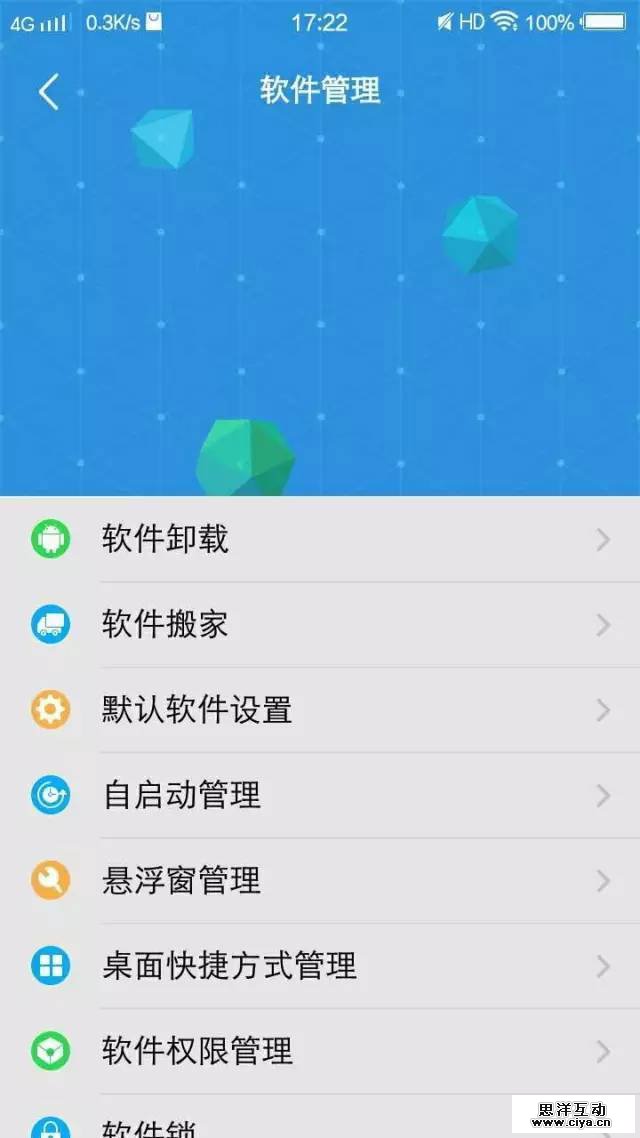Open 软件权限管理
The height and width of the screenshot is (1138, 640).
pos(320,1051)
